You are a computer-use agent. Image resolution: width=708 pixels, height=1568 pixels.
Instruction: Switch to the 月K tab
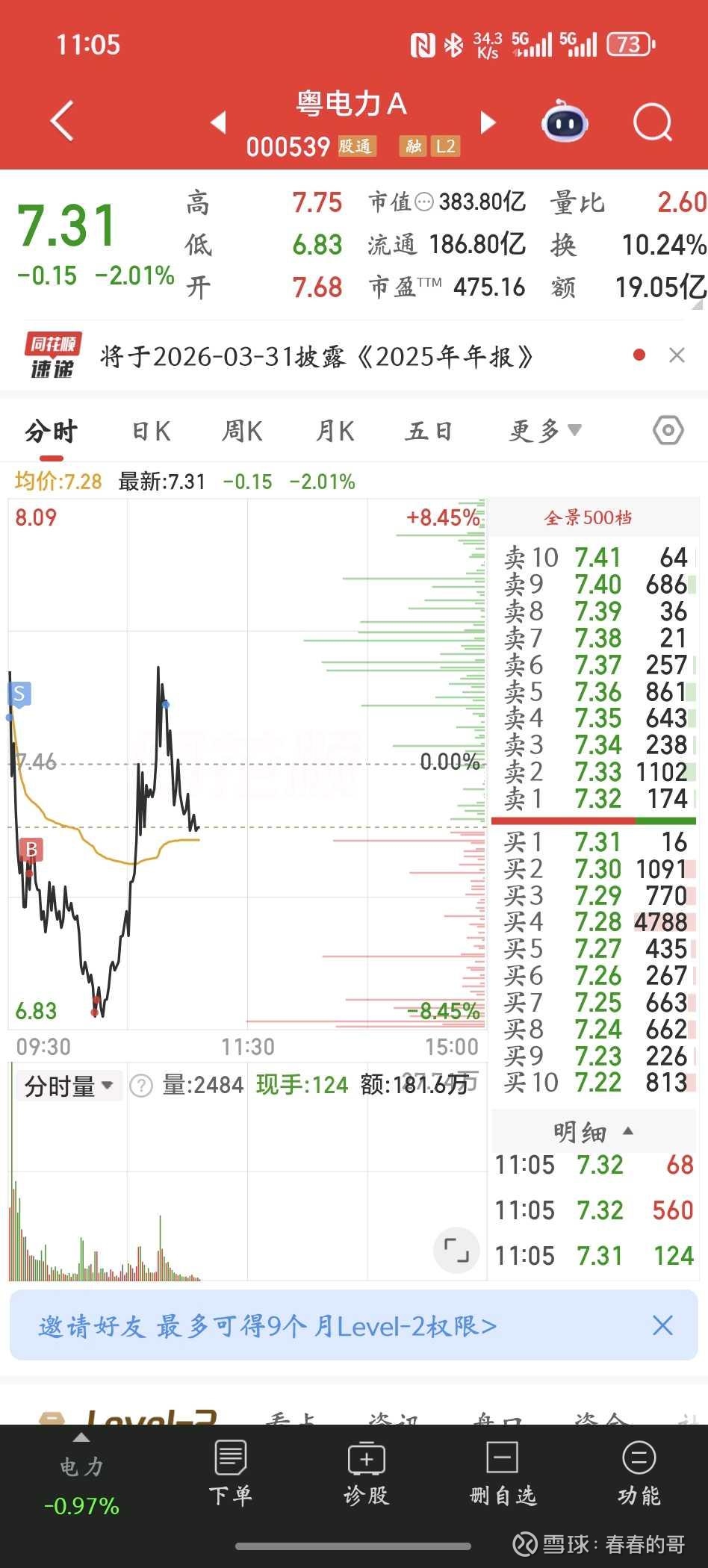click(335, 432)
